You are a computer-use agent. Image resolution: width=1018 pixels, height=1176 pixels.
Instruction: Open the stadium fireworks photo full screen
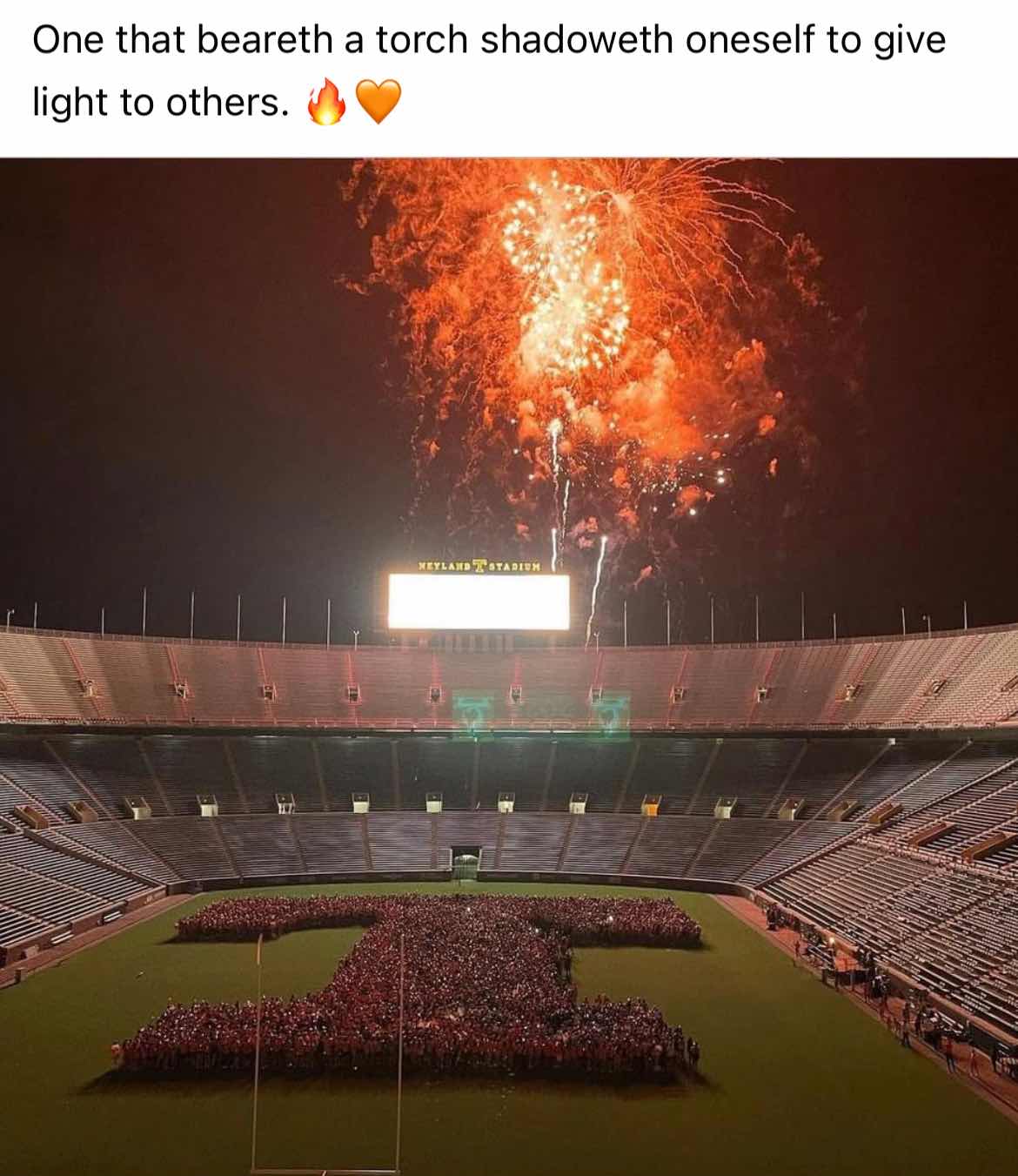click(x=509, y=666)
